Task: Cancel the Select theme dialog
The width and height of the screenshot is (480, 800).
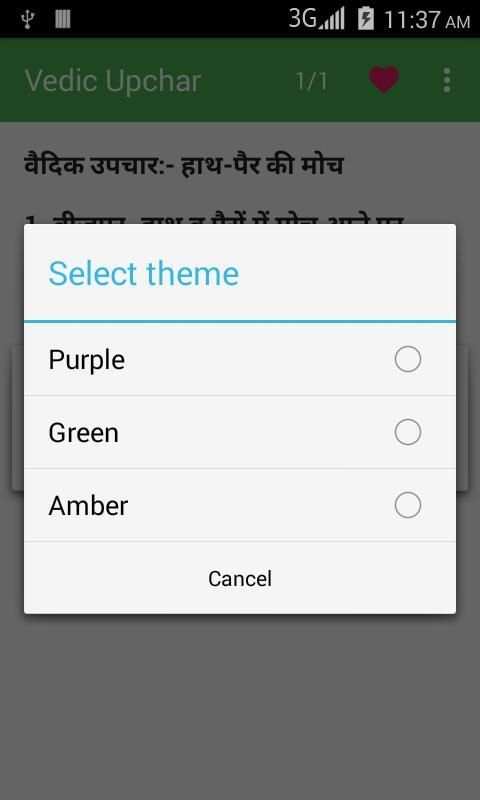Action: 240,578
